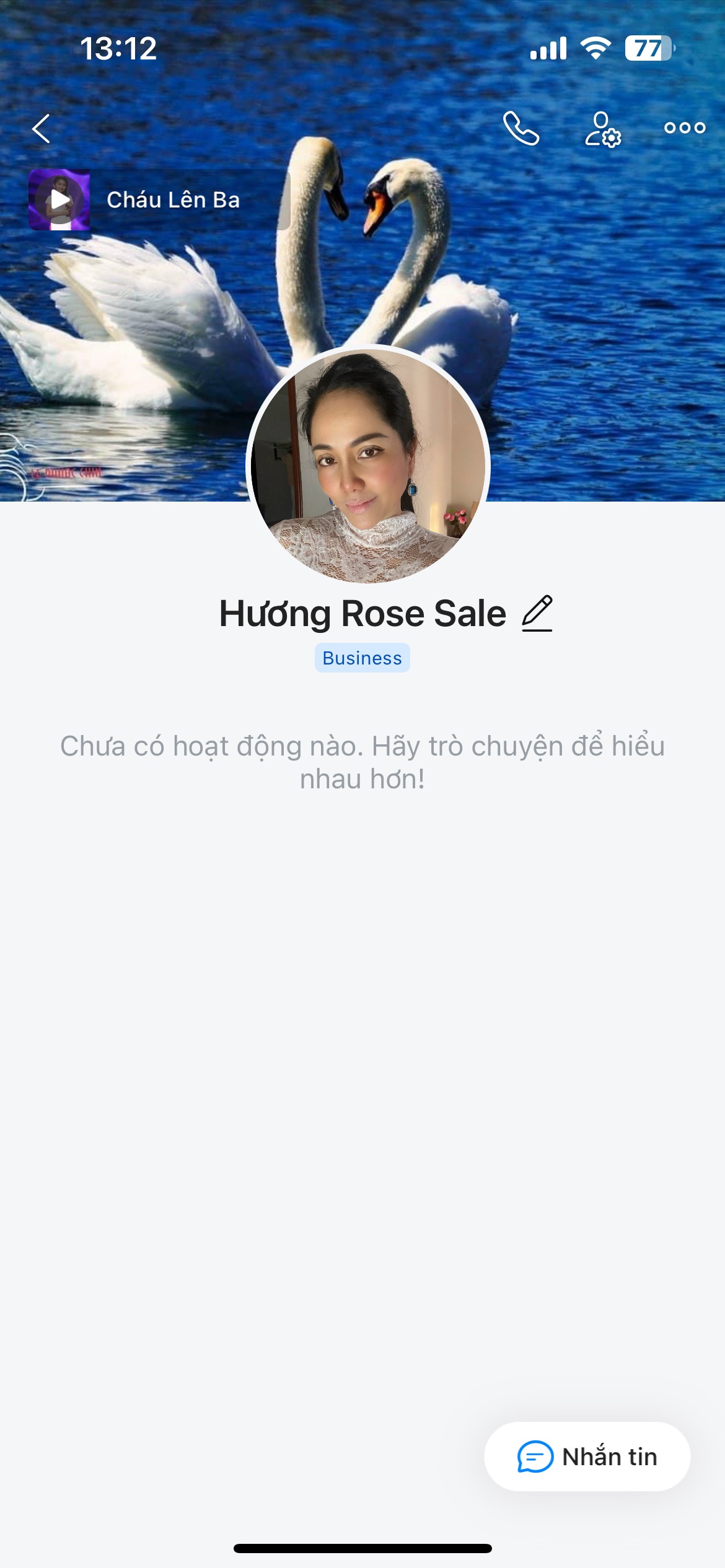725x1568 pixels.
Task: View the profile avatar photo
Action: coord(368,466)
